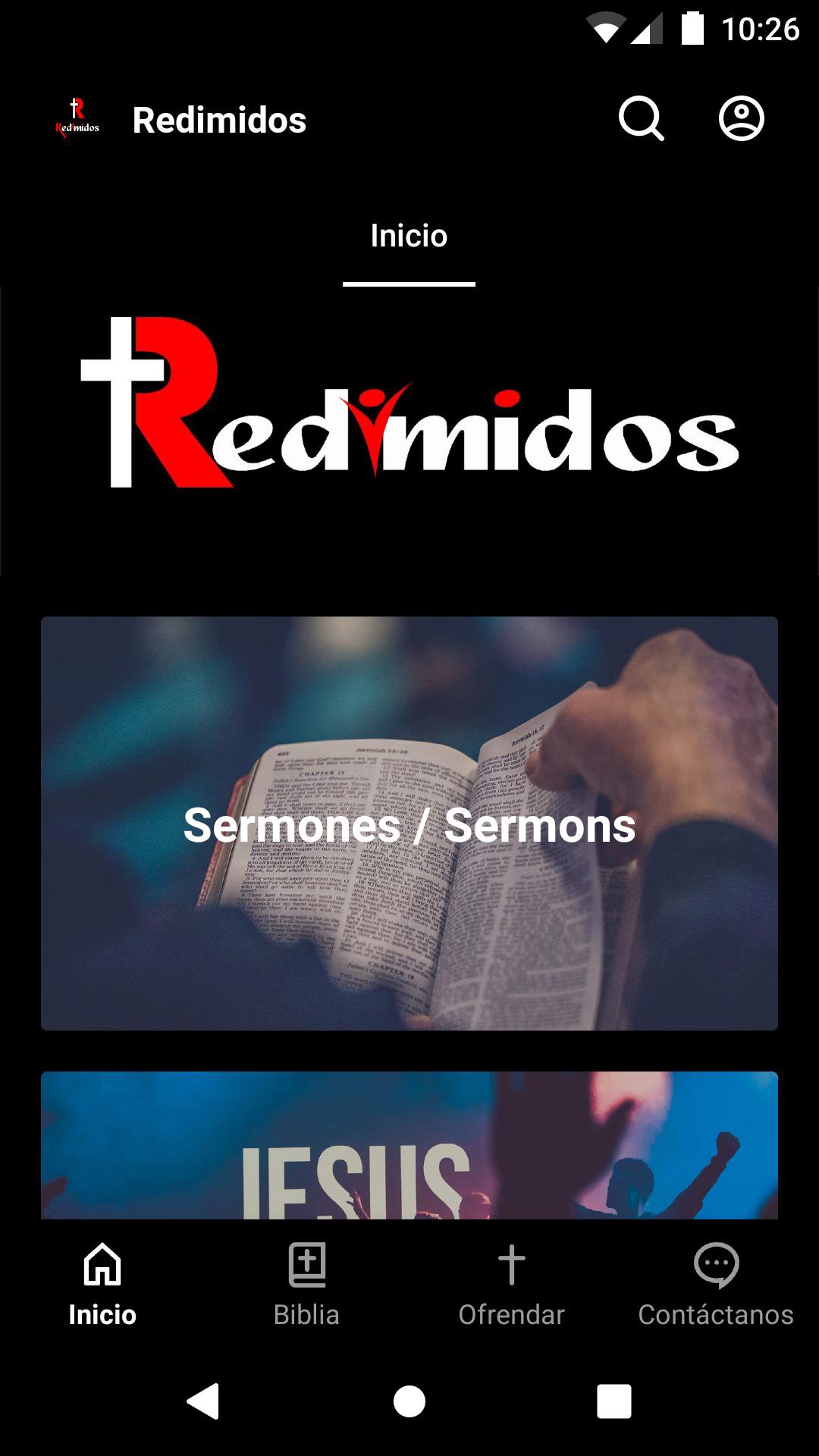This screenshot has width=819, height=1456.
Task: Open the Sermones / Sermons card
Action: [409, 823]
